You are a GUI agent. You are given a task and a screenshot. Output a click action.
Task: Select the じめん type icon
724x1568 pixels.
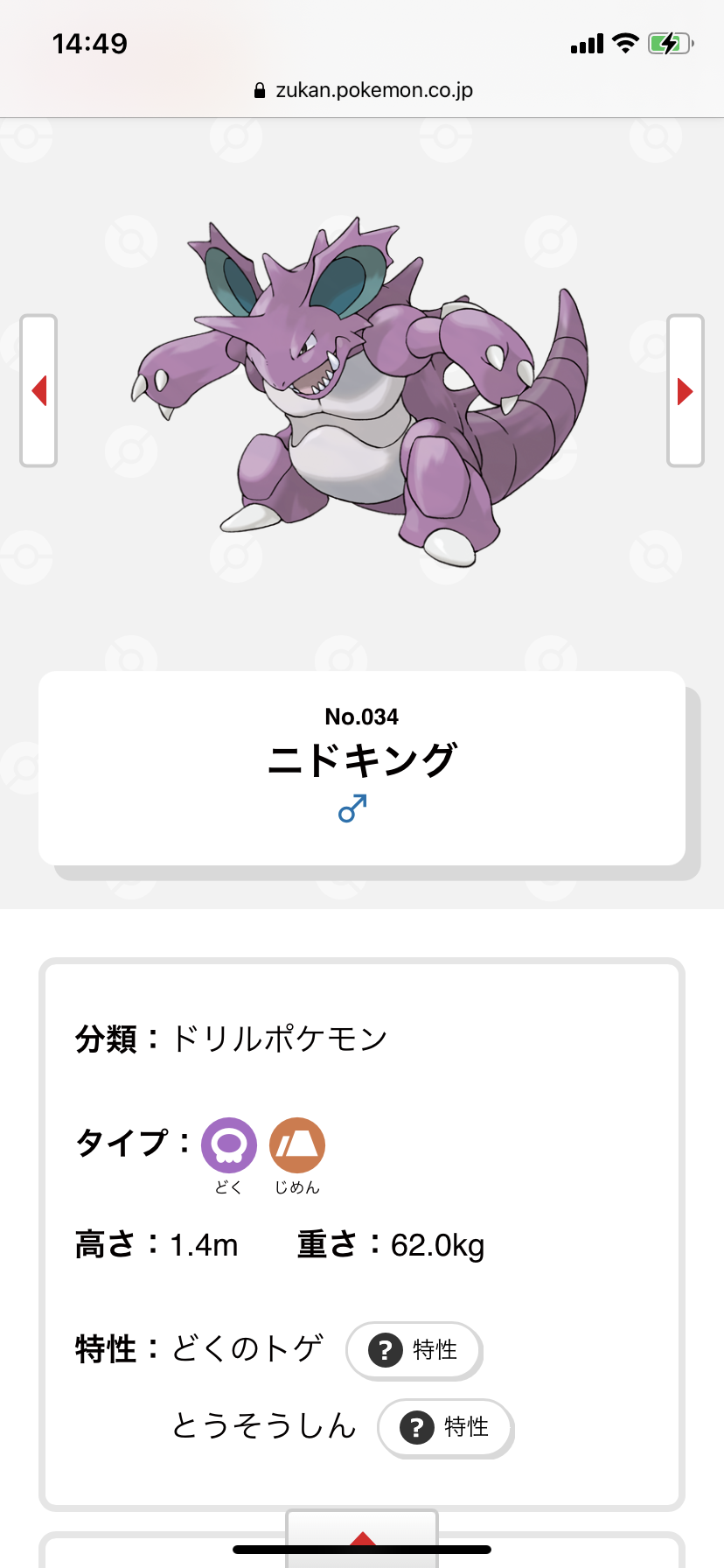297,1144
